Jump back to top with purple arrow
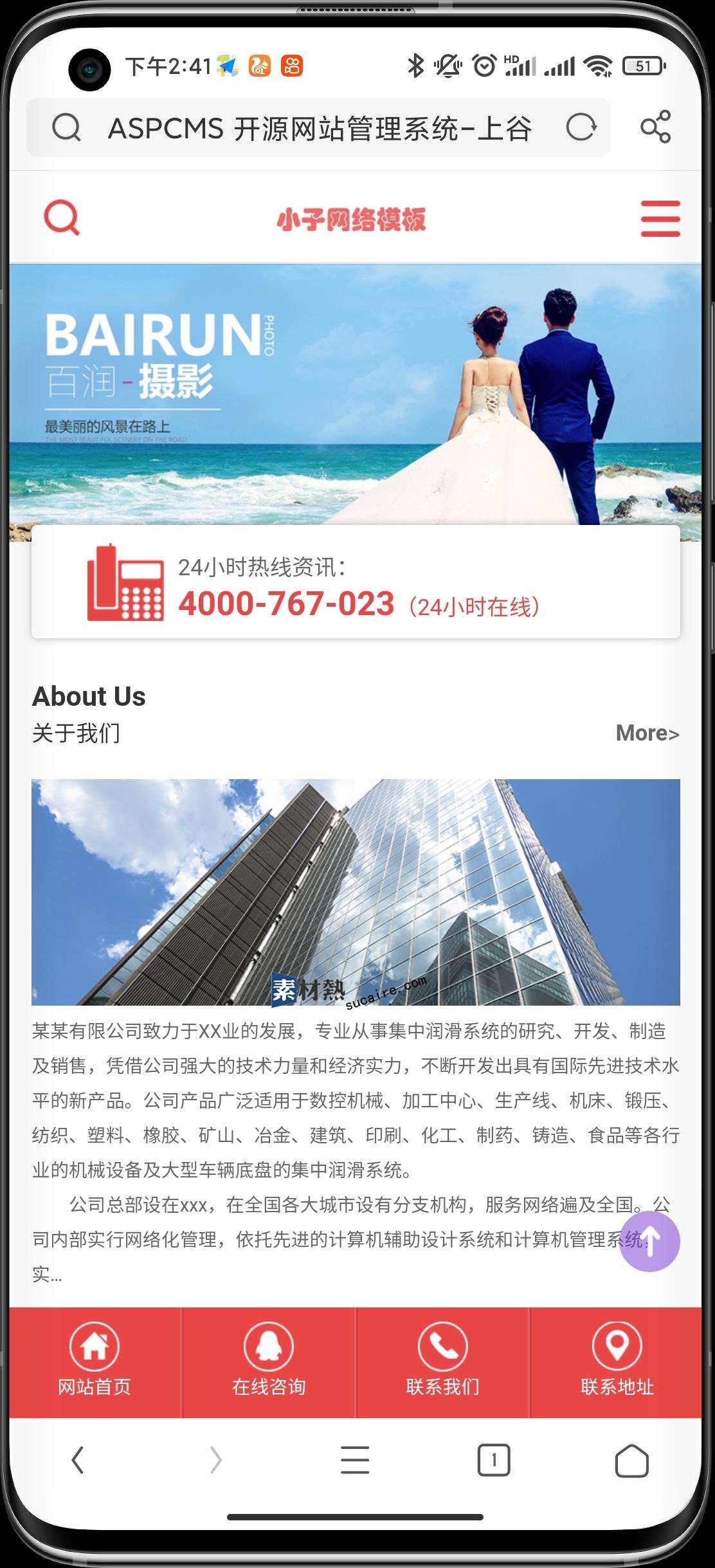715x1568 pixels. click(x=649, y=1242)
